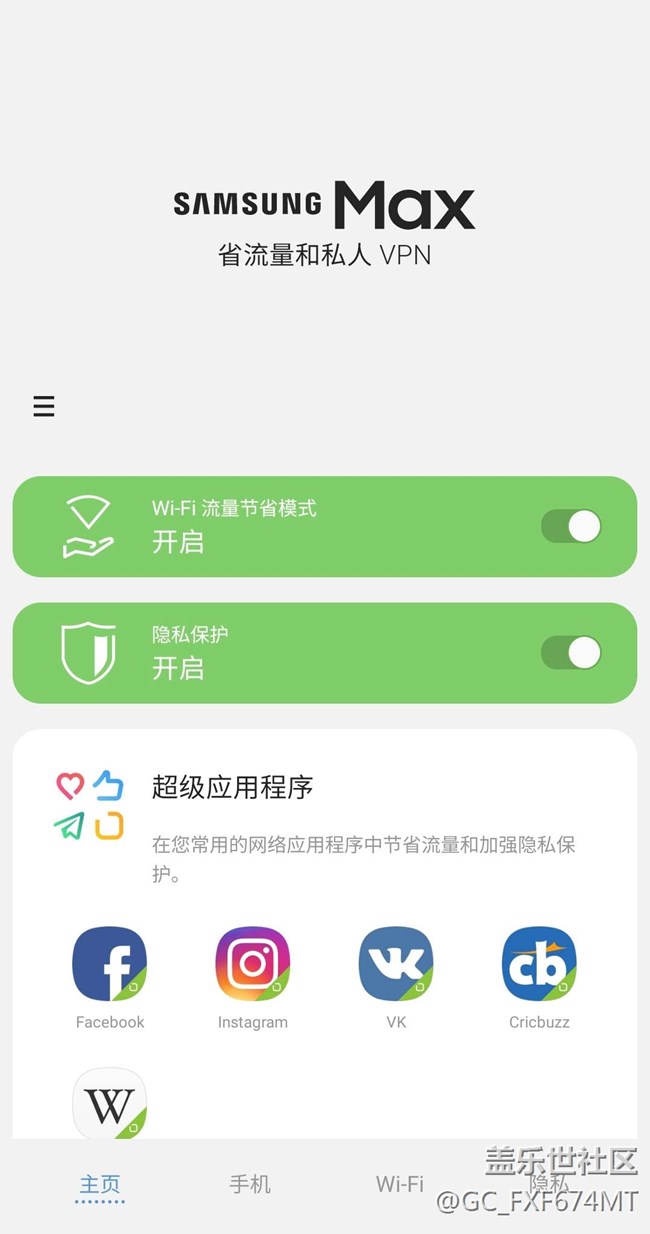The image size is (650, 1234).
Task: Disable the 隐私保护 switch
Action: (x=571, y=653)
